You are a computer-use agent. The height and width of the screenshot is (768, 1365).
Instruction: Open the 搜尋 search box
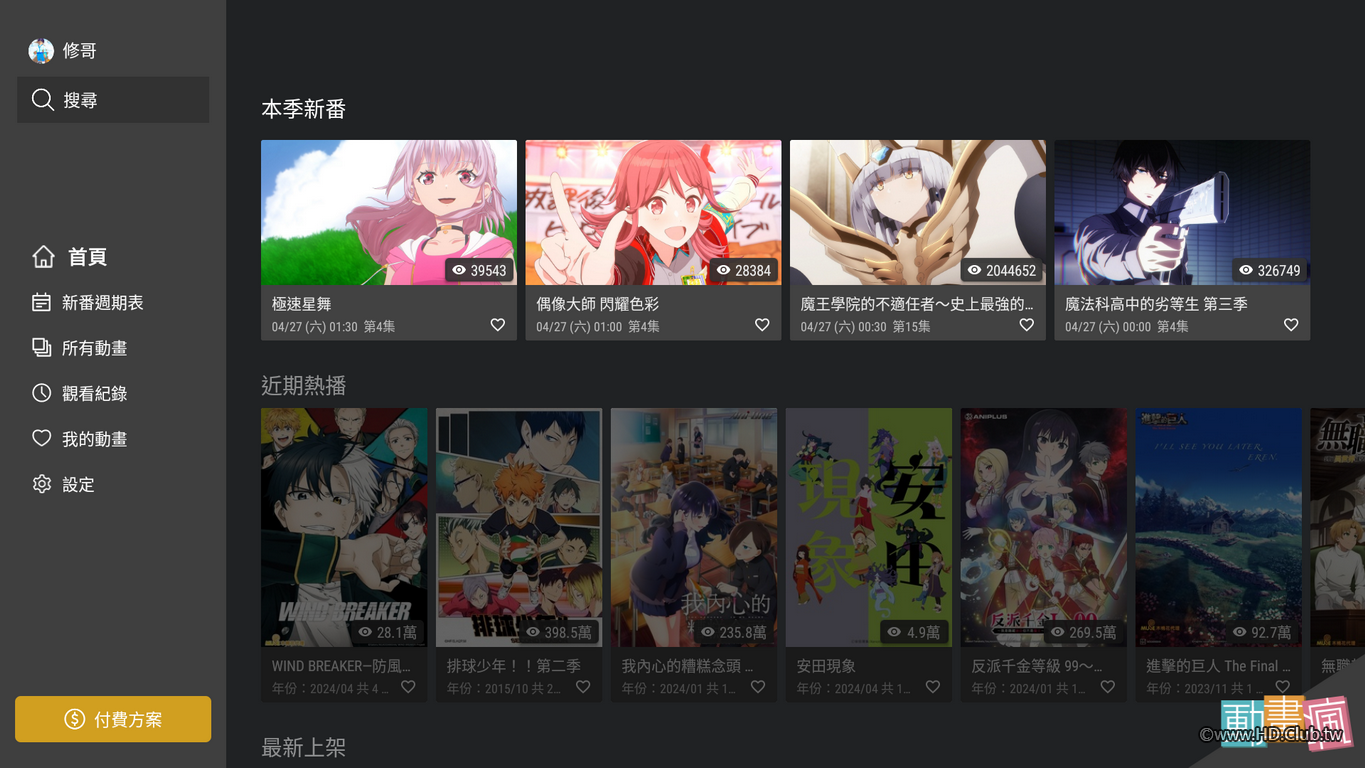(x=113, y=100)
